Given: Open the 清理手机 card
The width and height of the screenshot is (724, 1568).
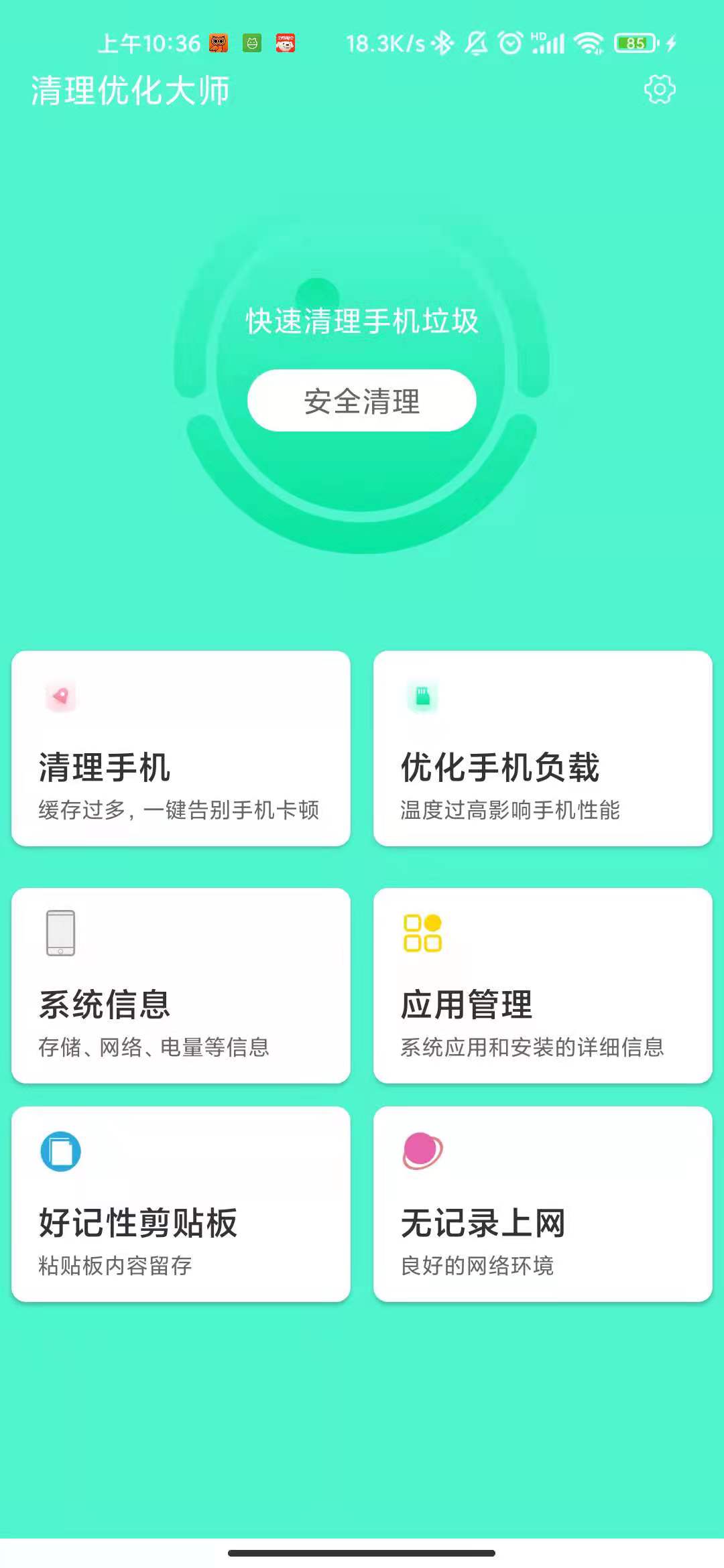Looking at the screenshot, I should [x=181, y=748].
